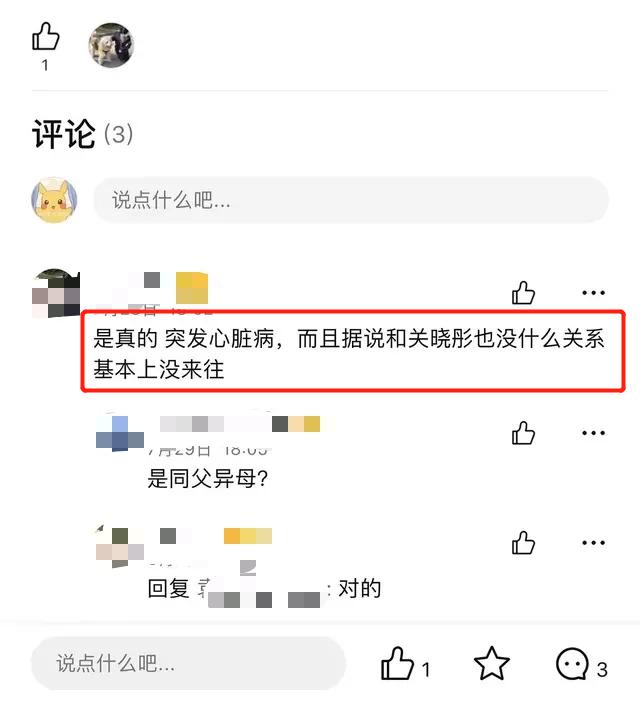Tap the comment box beside the Pikachu avatar
Screen dimensions: 640x702
pos(350,200)
